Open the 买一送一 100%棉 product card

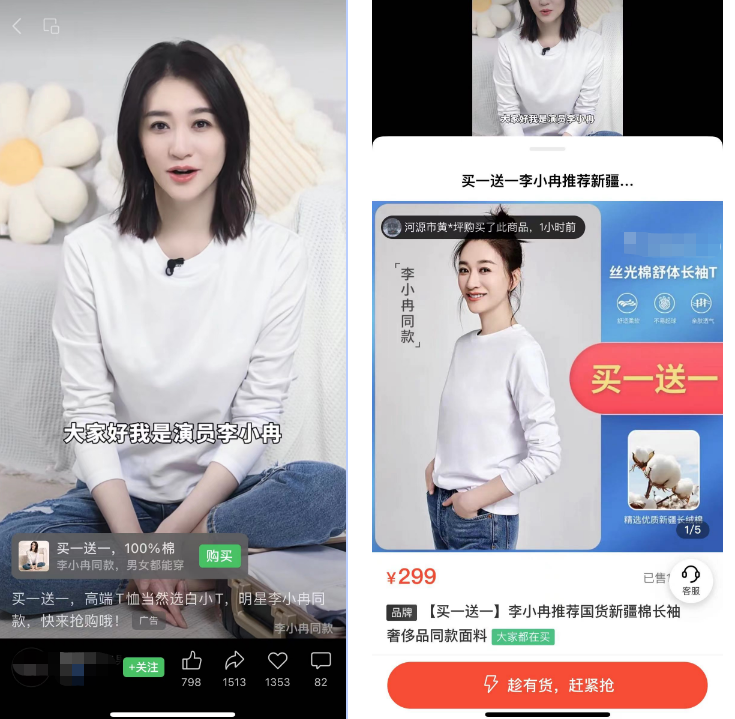click(x=110, y=556)
